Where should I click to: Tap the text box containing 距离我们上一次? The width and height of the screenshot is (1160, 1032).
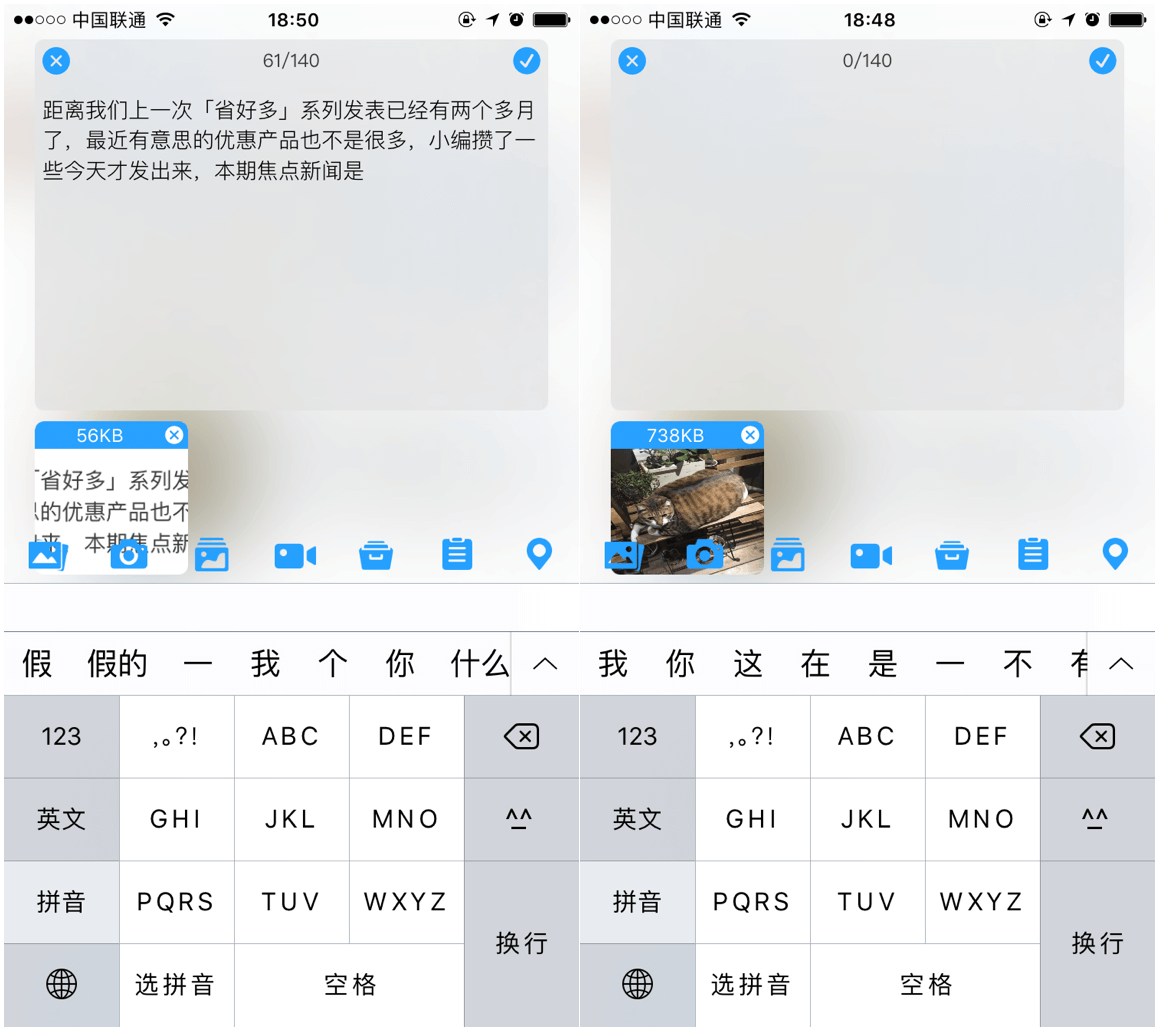pos(290,250)
